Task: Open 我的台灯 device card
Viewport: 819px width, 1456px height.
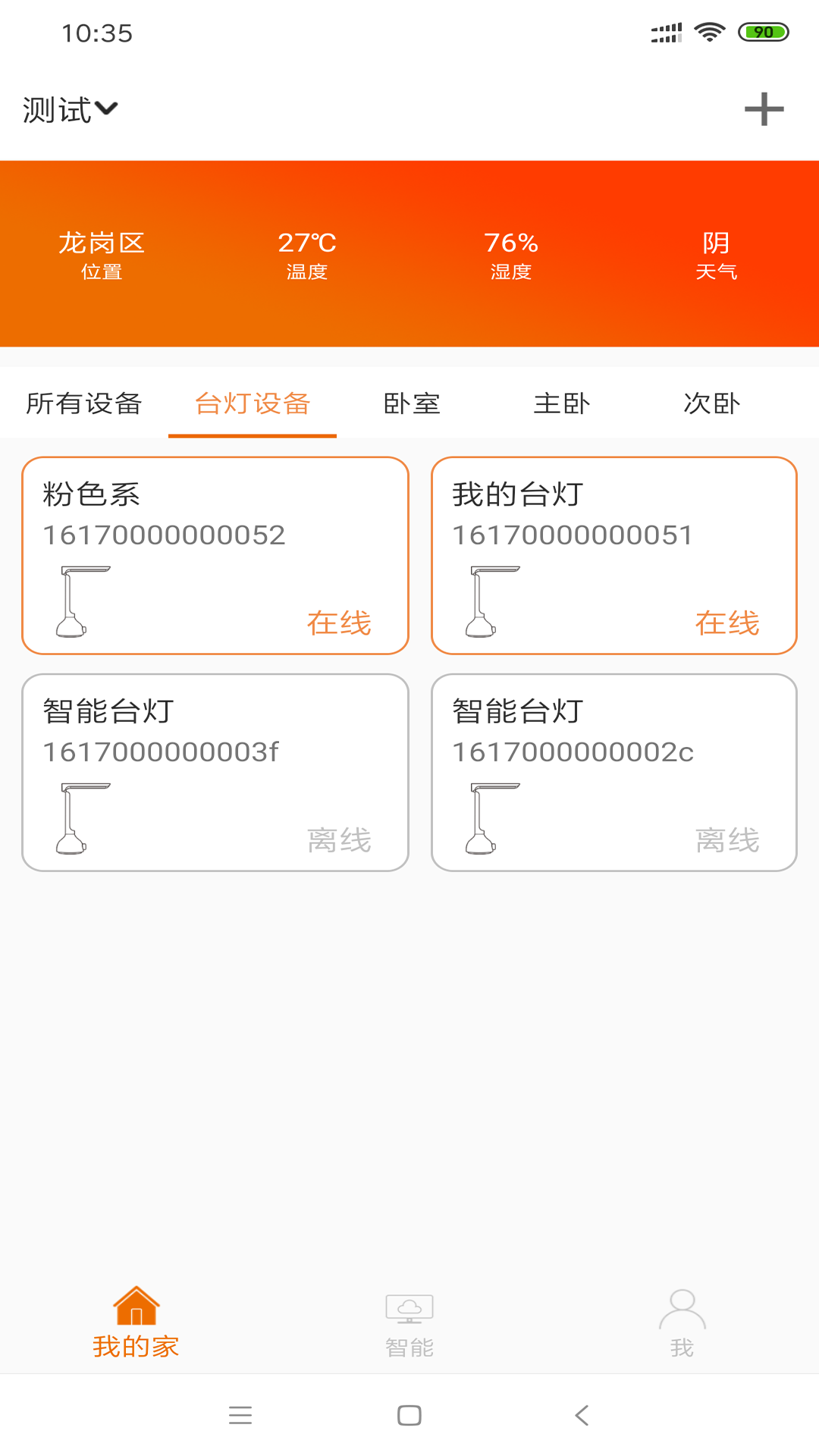Action: 614,555
